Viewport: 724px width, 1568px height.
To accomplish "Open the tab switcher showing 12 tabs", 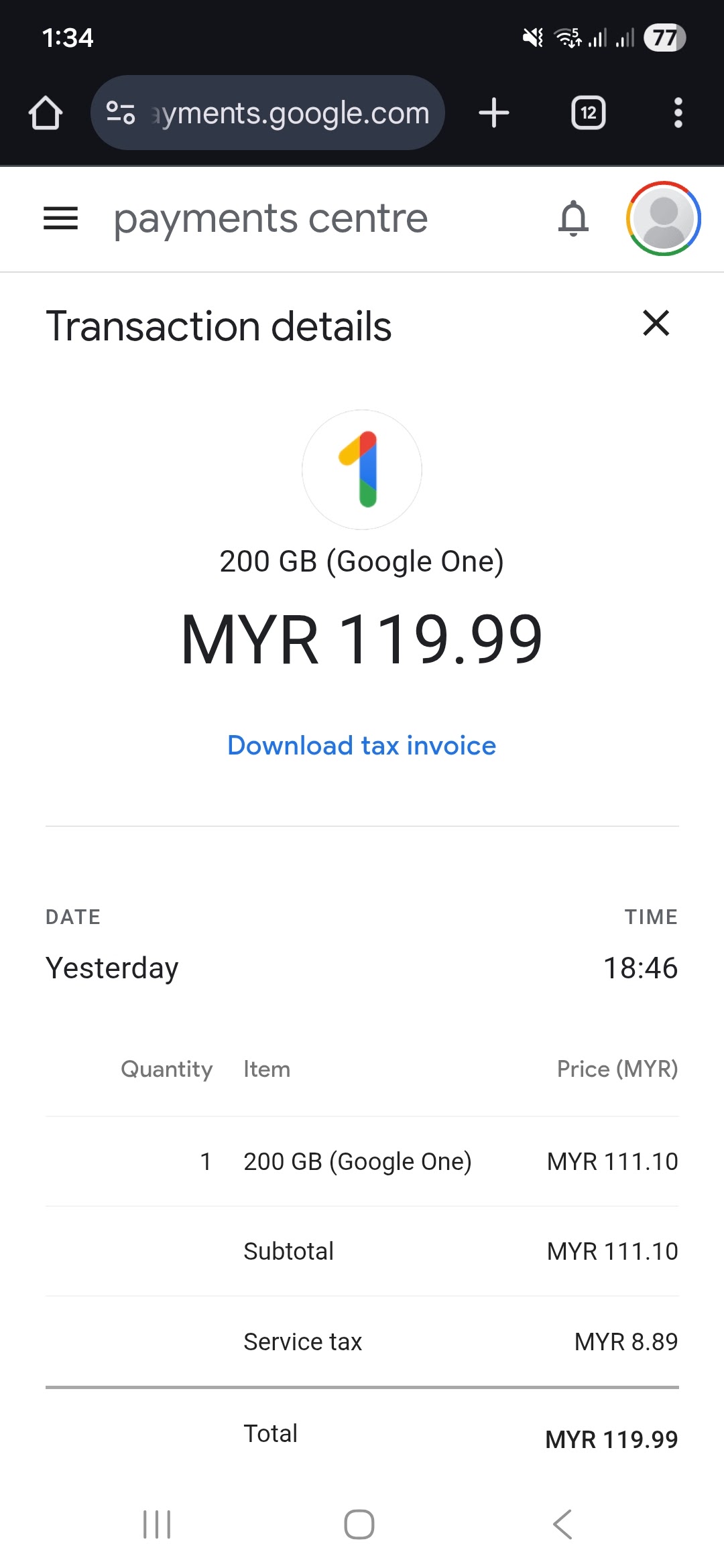I will [588, 113].
